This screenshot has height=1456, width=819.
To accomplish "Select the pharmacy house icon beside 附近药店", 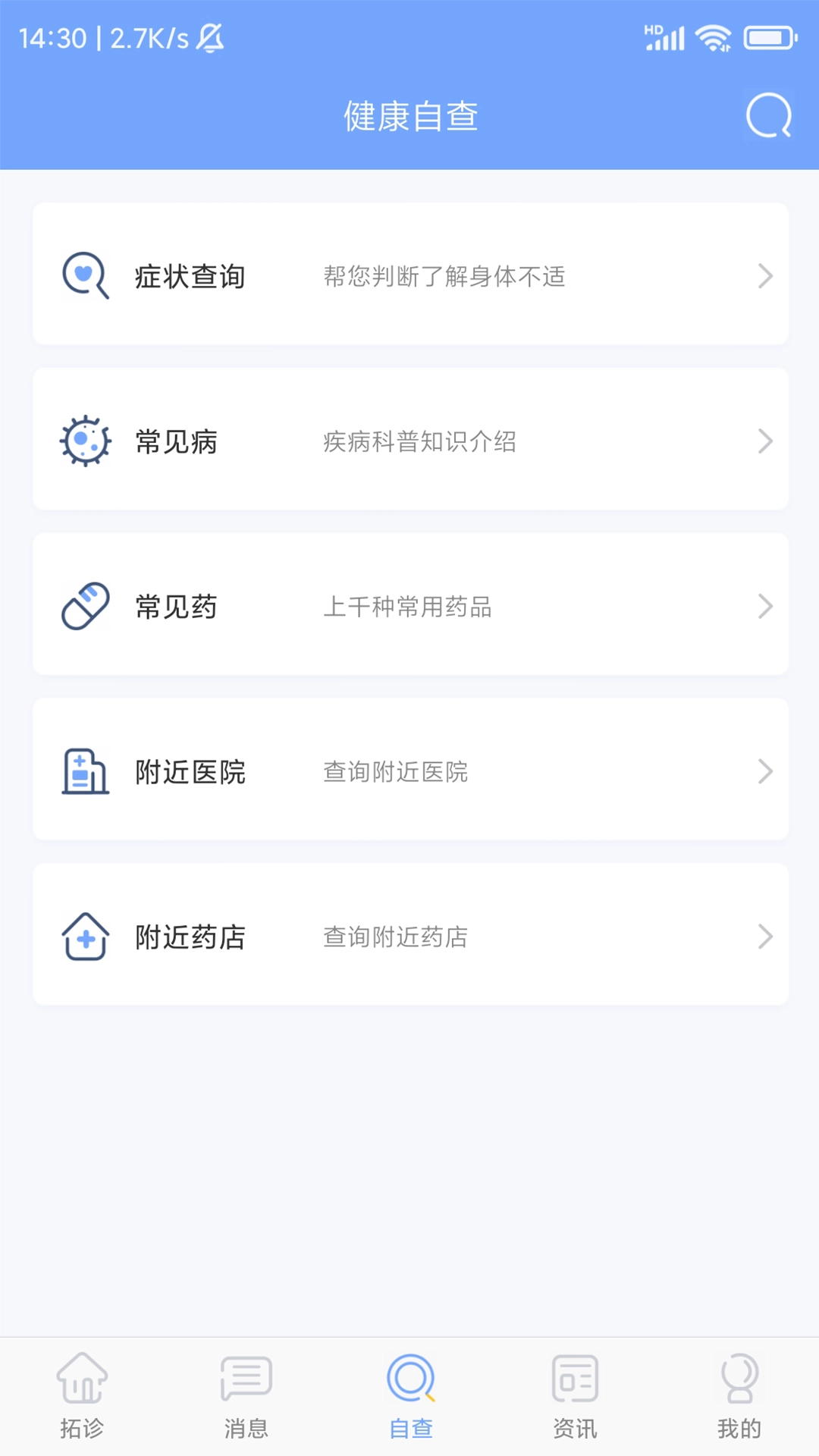I will pos(85,937).
